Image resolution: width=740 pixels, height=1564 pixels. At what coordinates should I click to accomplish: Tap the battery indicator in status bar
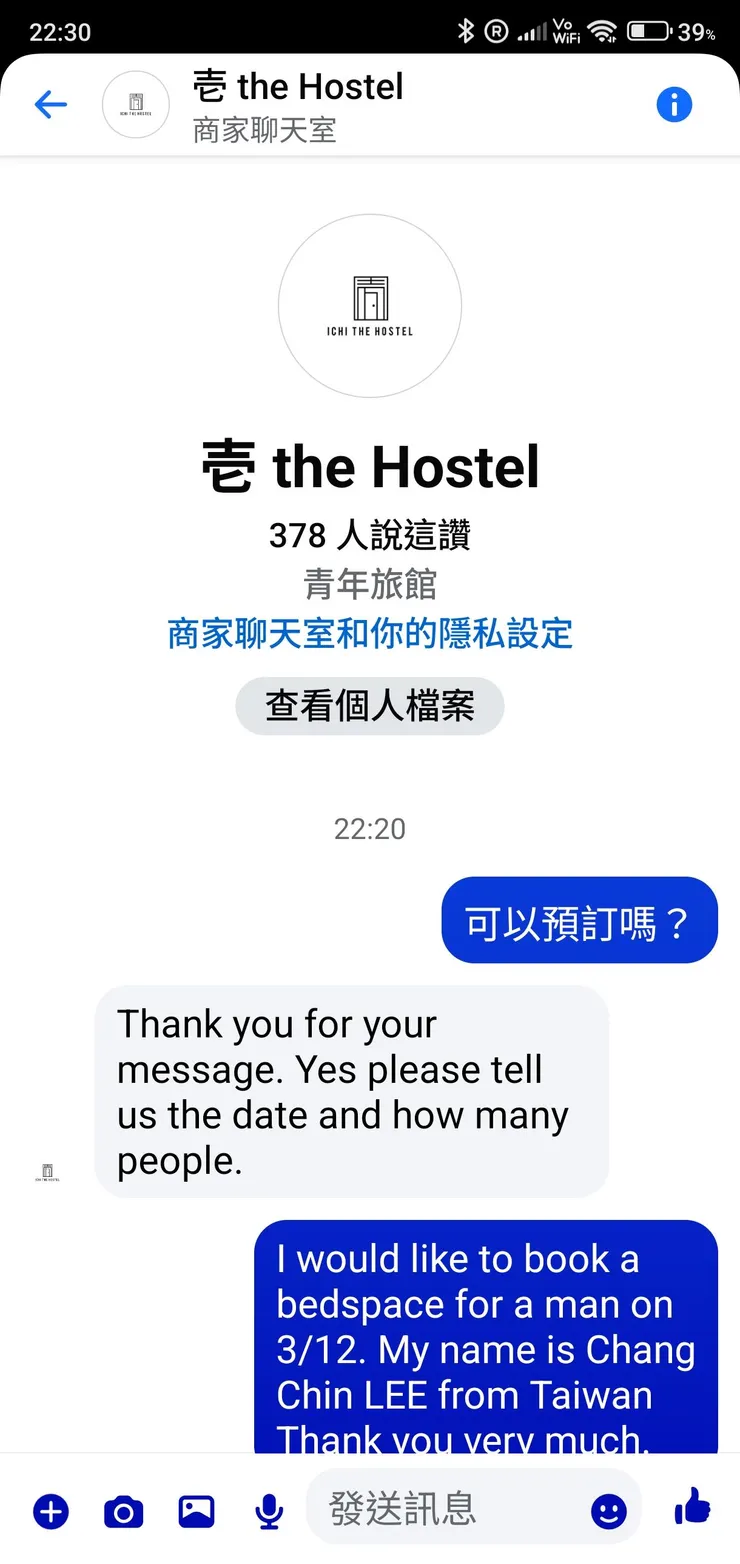pos(646,30)
